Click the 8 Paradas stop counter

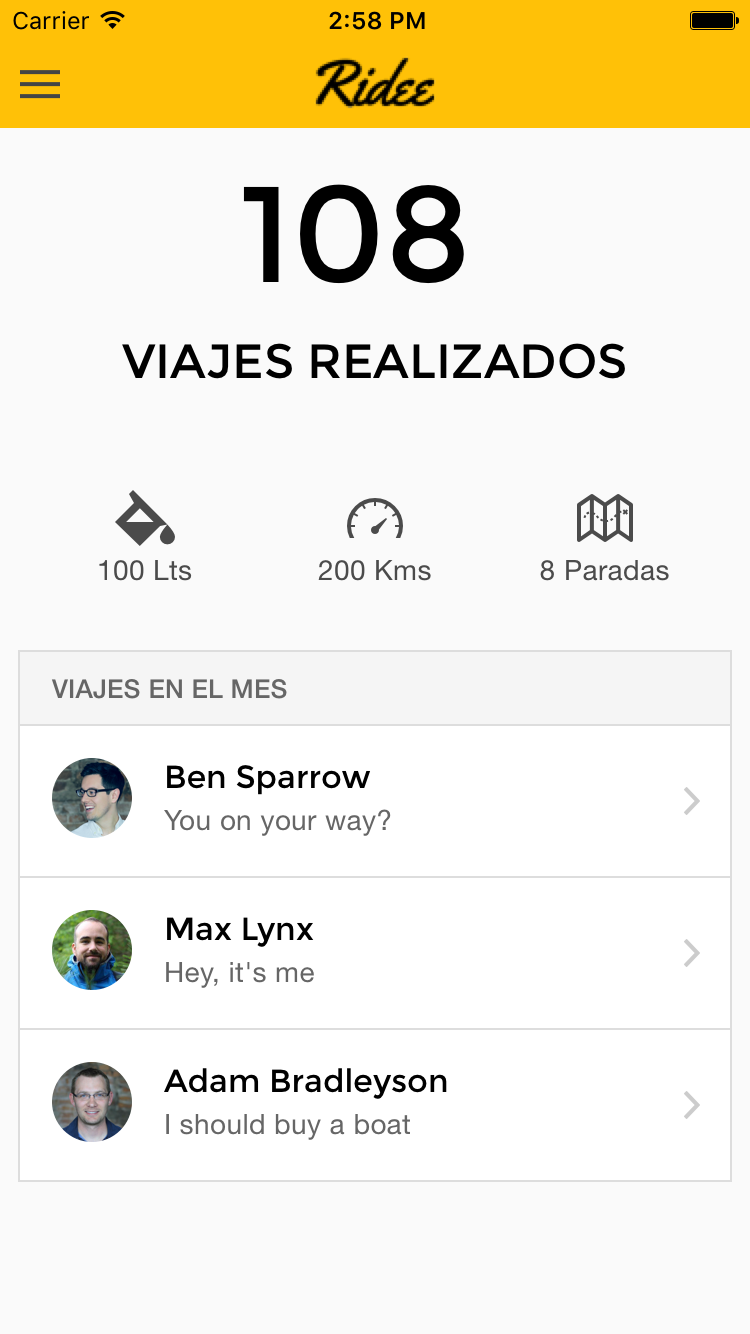pos(605,570)
